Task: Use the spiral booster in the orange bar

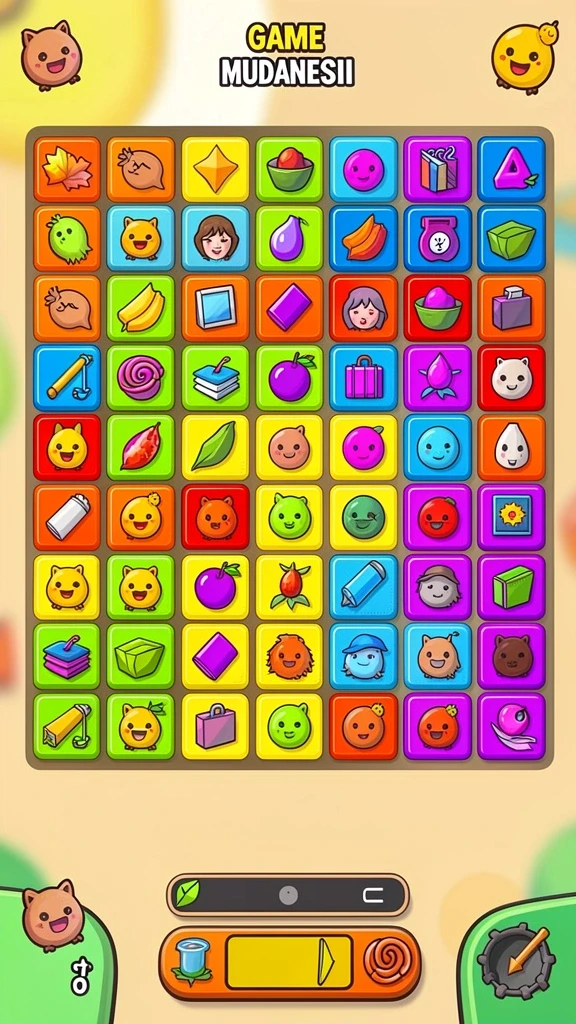Action: 388,962
